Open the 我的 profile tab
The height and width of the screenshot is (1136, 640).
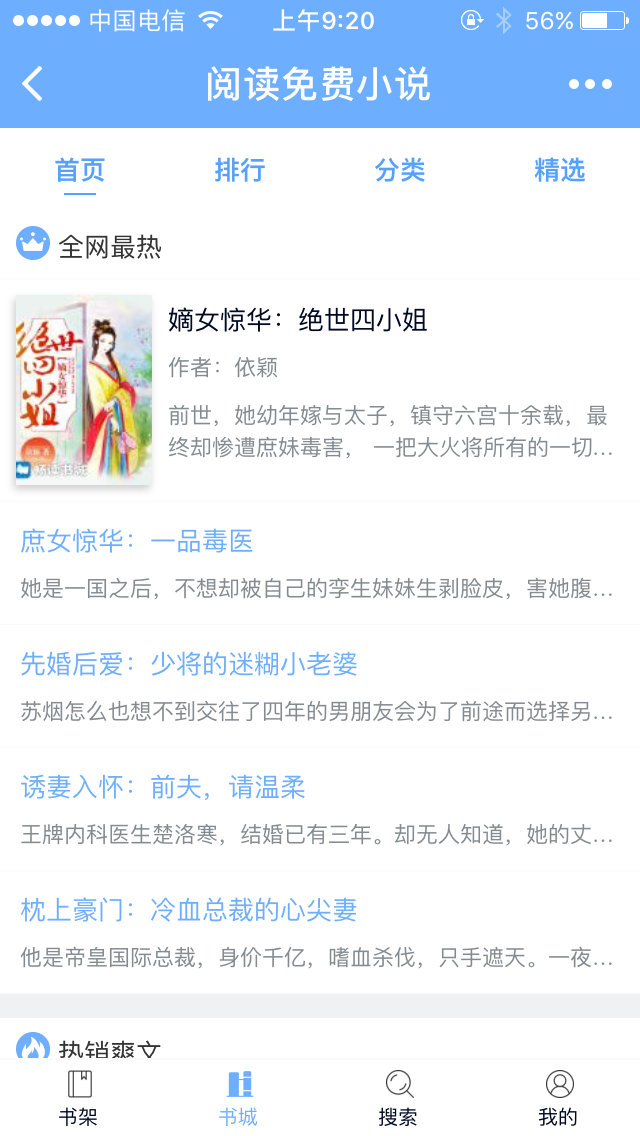[x=559, y=1097]
